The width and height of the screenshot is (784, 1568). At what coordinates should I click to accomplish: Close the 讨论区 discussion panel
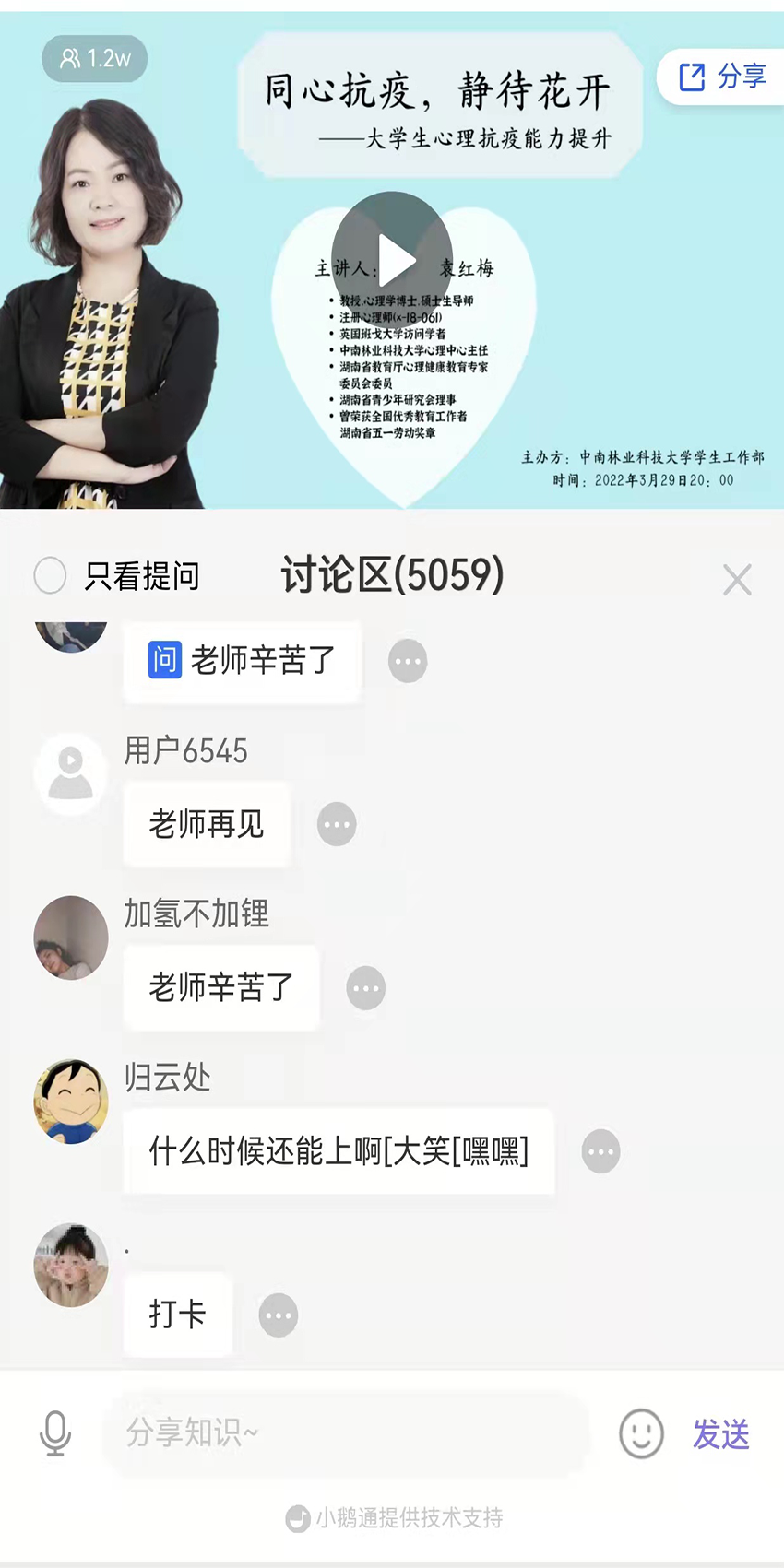coord(737,579)
